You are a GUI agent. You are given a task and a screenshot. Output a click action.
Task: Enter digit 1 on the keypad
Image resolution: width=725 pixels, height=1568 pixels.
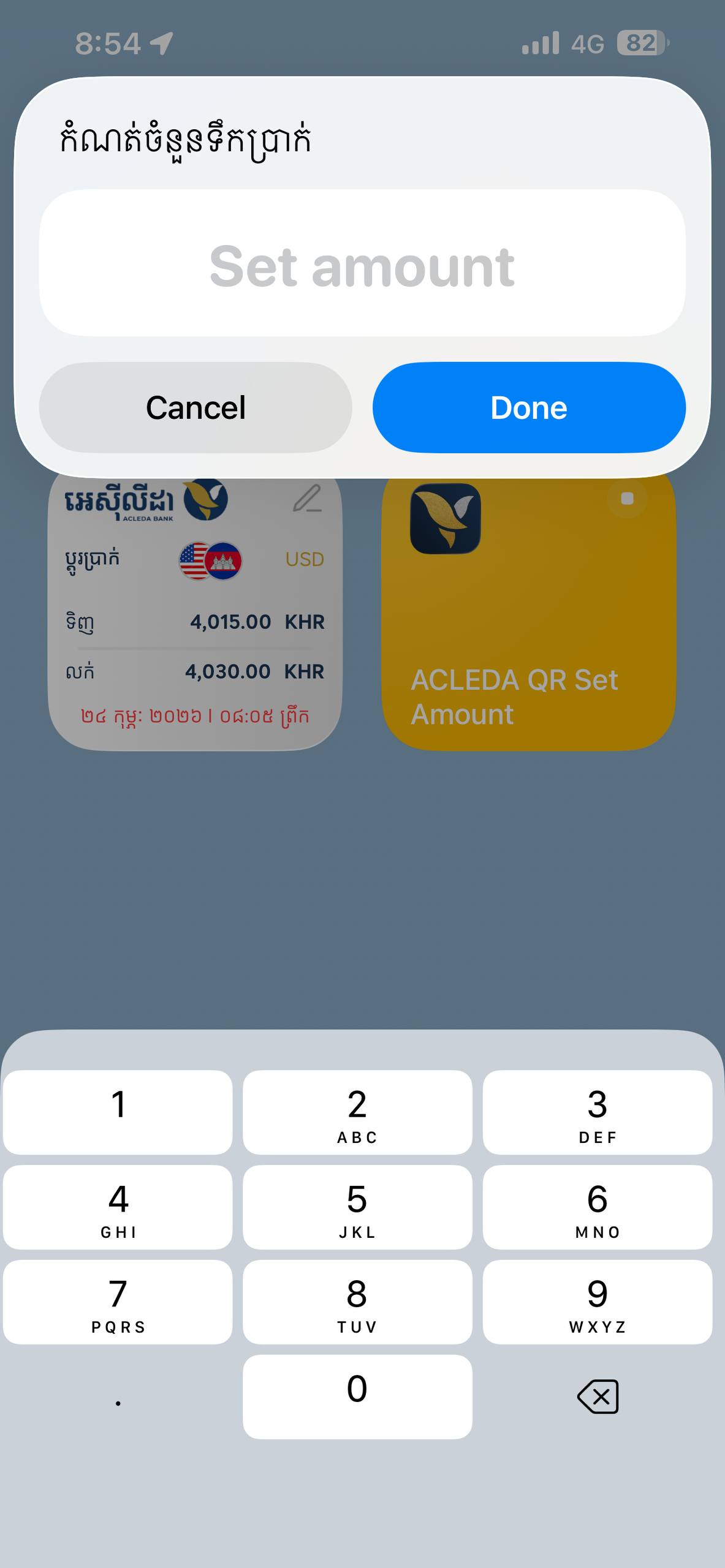pos(118,1112)
